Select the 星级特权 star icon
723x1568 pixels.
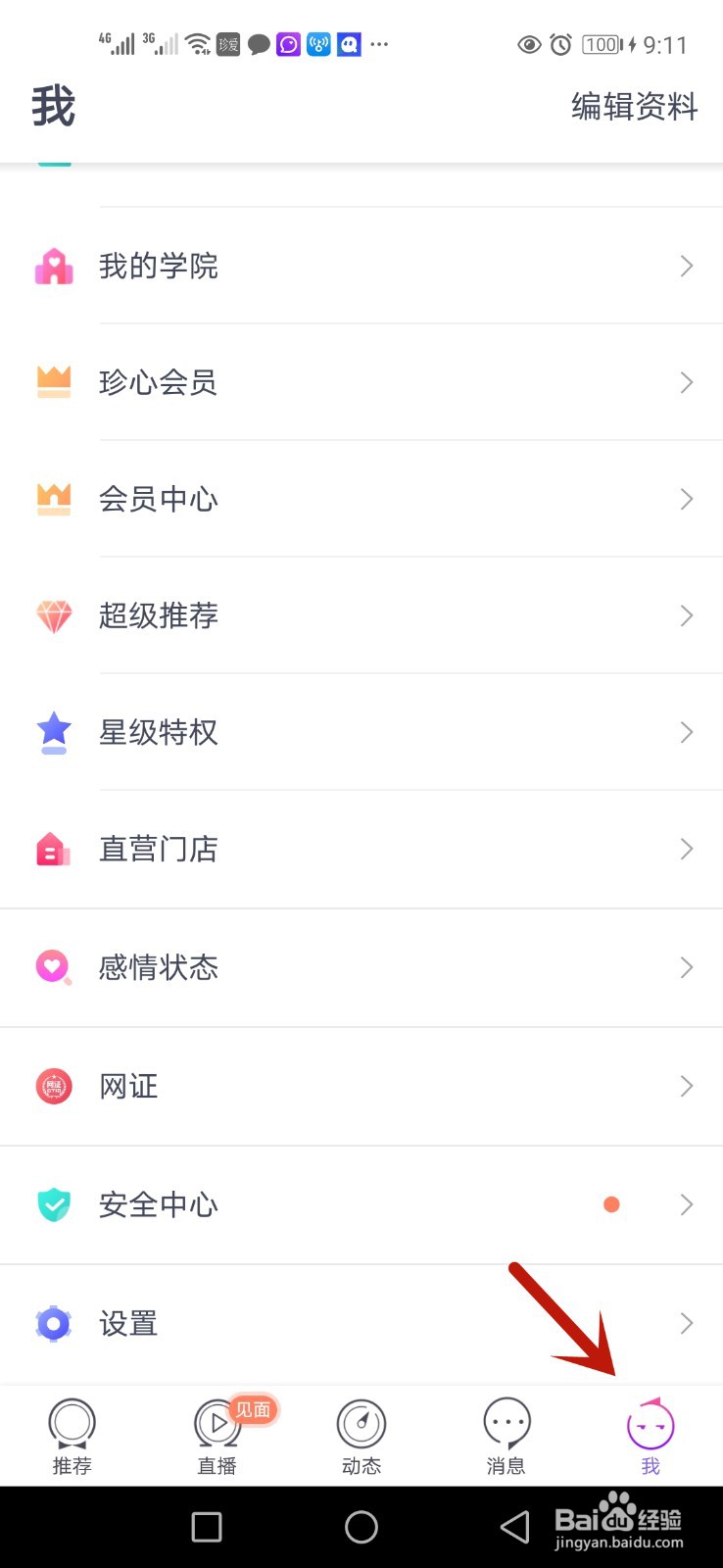click(53, 733)
